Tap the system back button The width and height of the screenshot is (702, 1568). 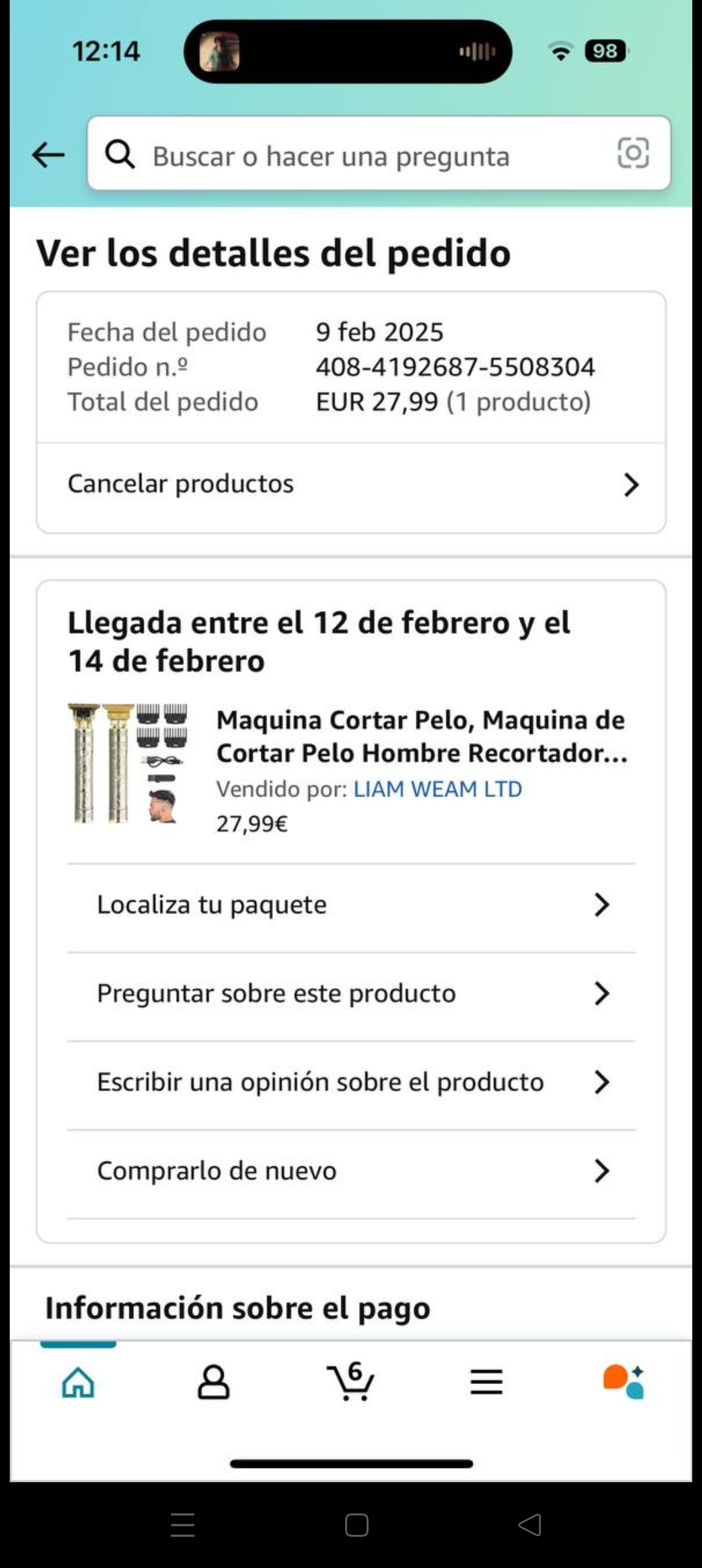coord(530,1524)
